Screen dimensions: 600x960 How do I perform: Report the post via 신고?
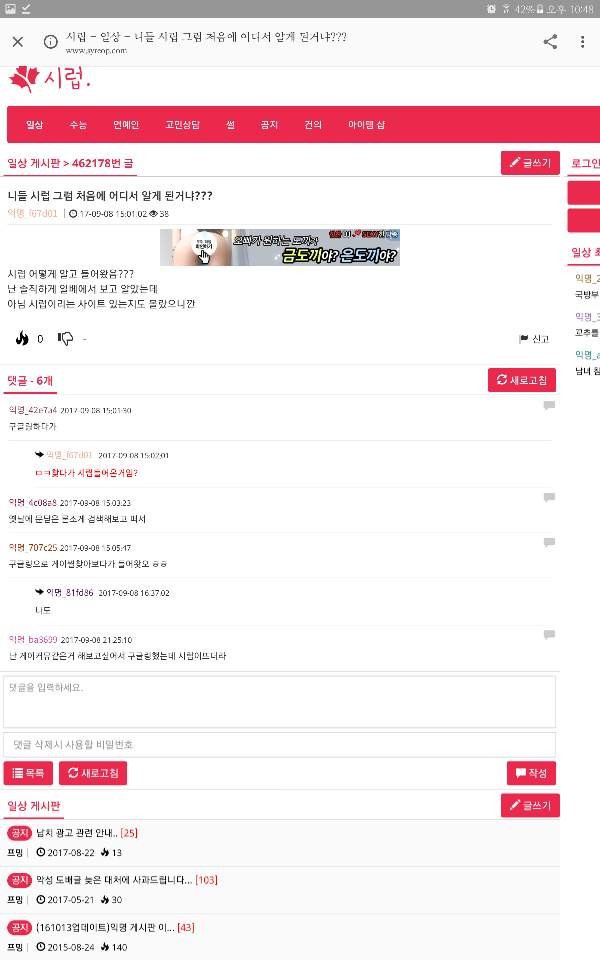coord(534,339)
